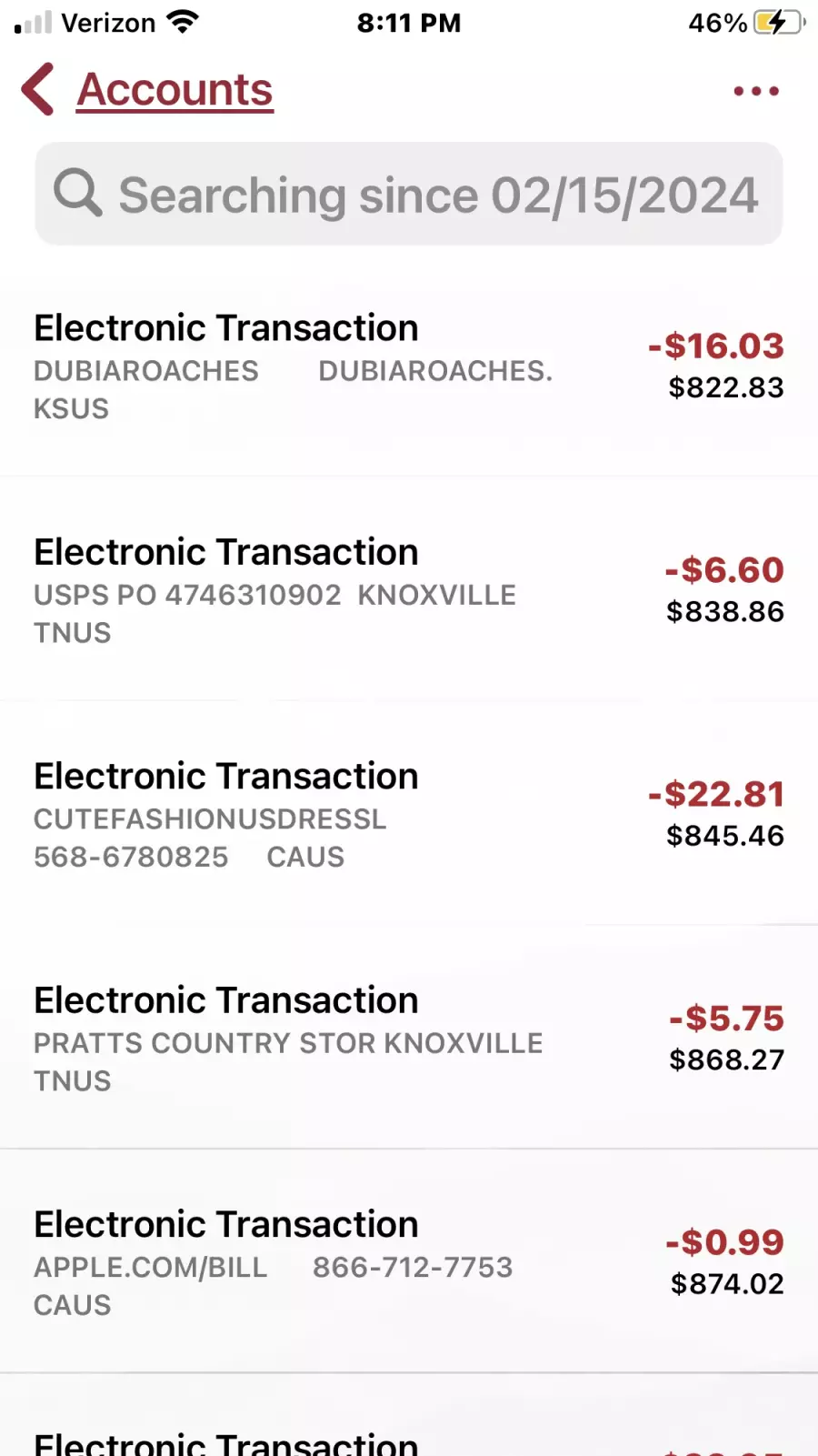Go back using the red arrow
818x1456 pixels.
click(38, 89)
